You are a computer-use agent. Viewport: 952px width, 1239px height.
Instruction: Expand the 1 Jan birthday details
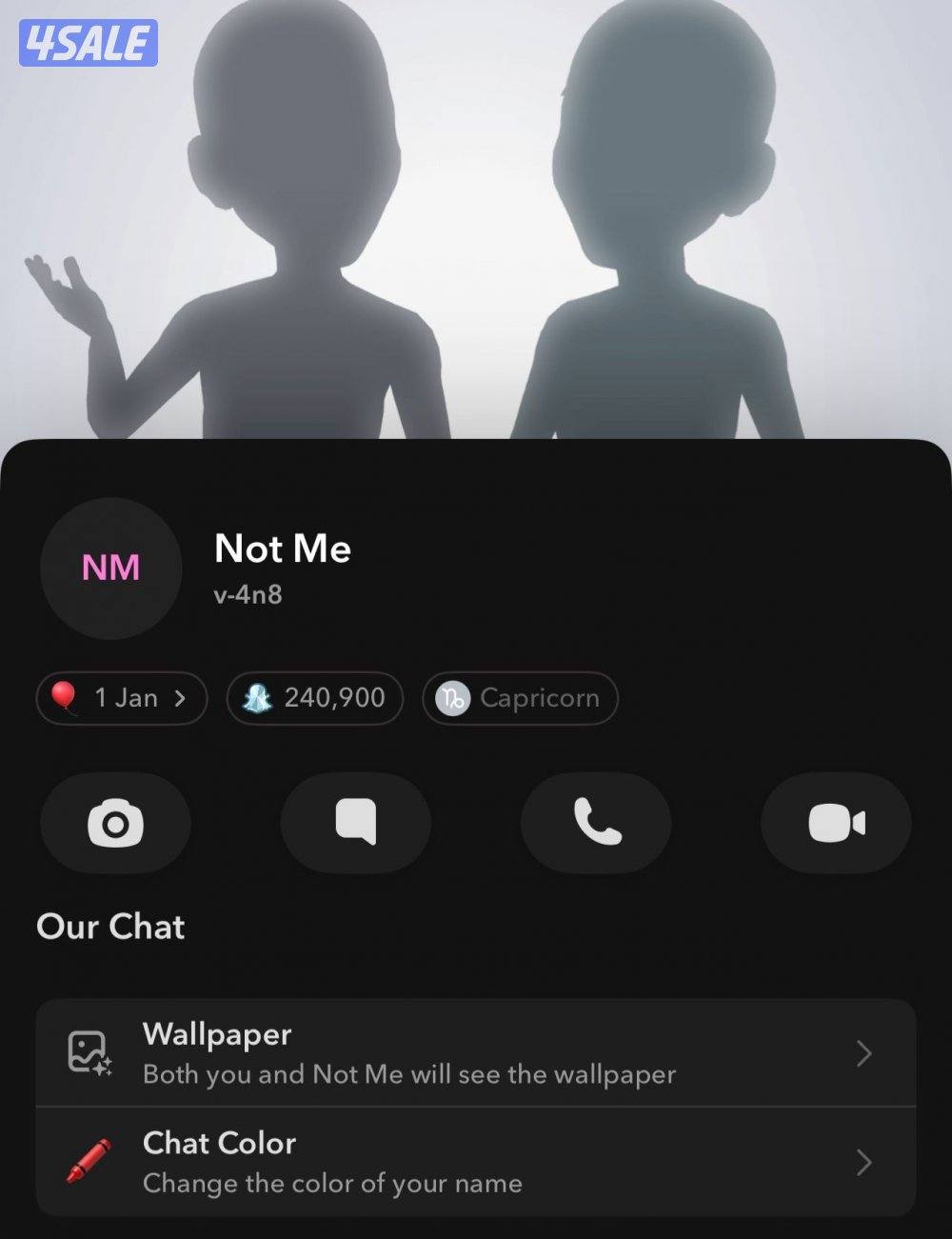[x=181, y=698]
